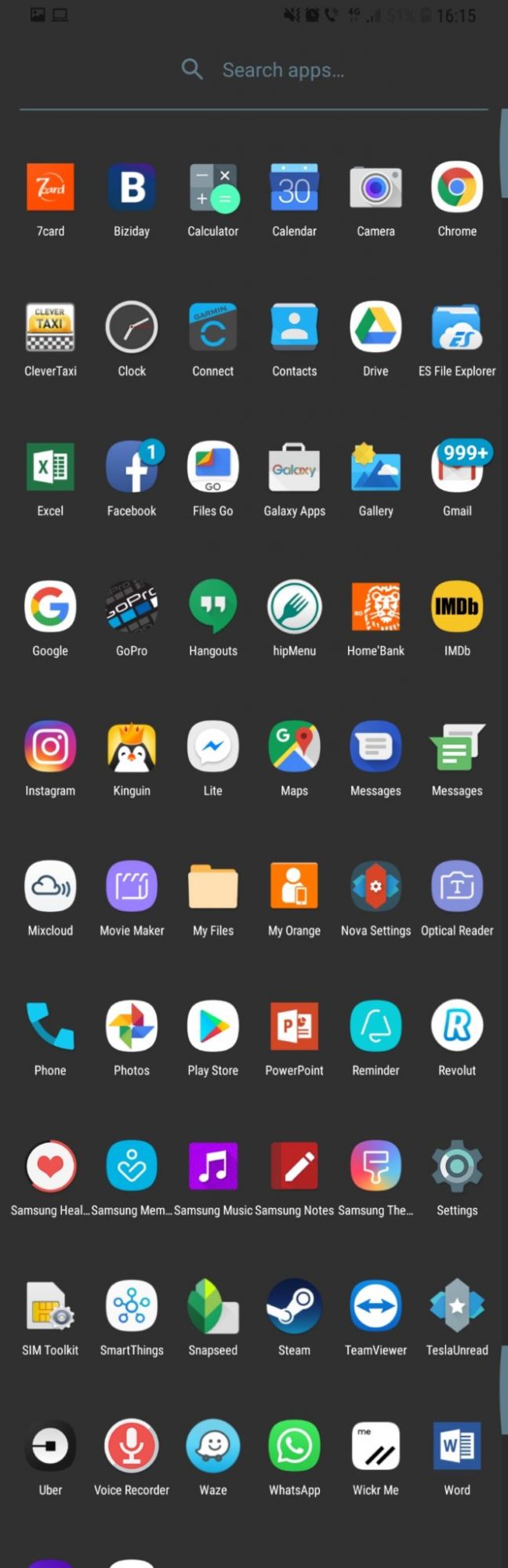
Task: Open the Play Store
Action: coord(213,1027)
